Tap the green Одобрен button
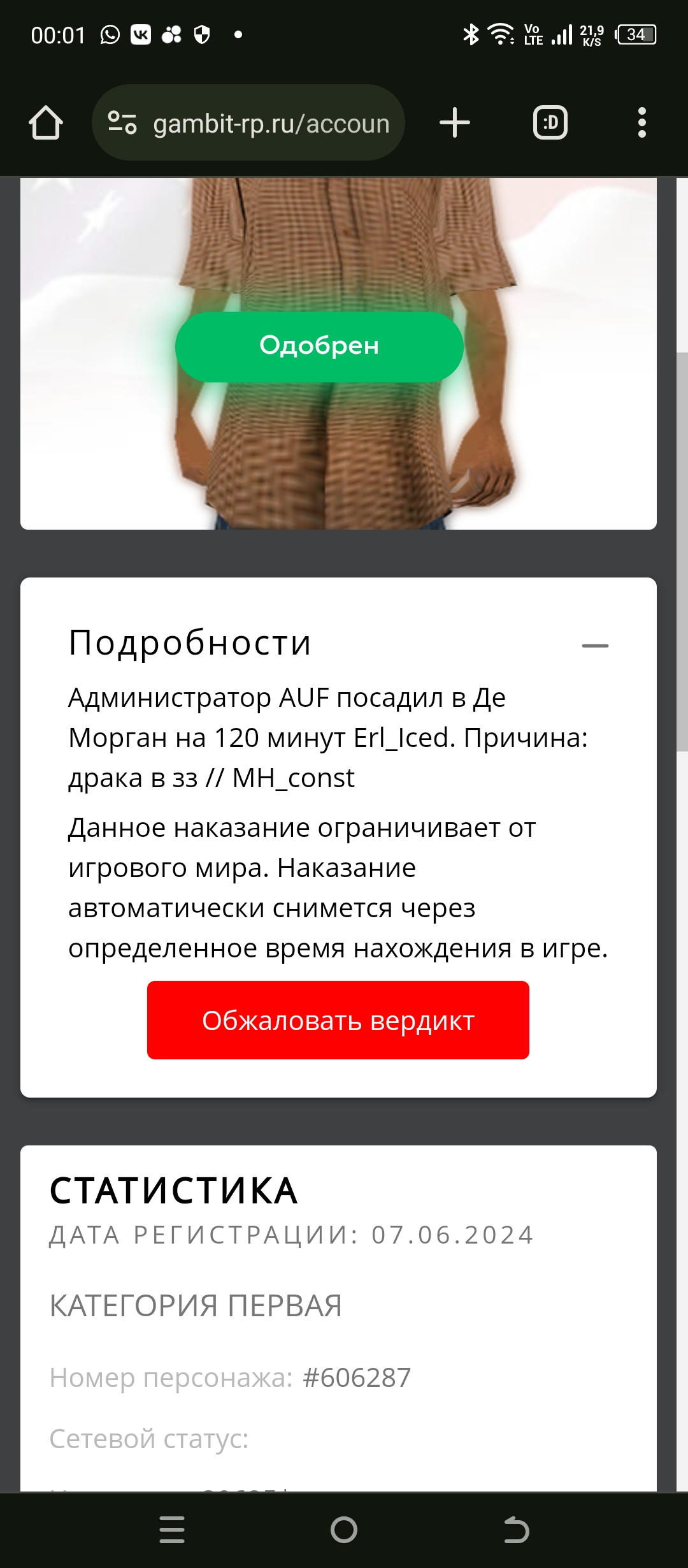Image resolution: width=688 pixels, height=1568 pixels. click(319, 347)
